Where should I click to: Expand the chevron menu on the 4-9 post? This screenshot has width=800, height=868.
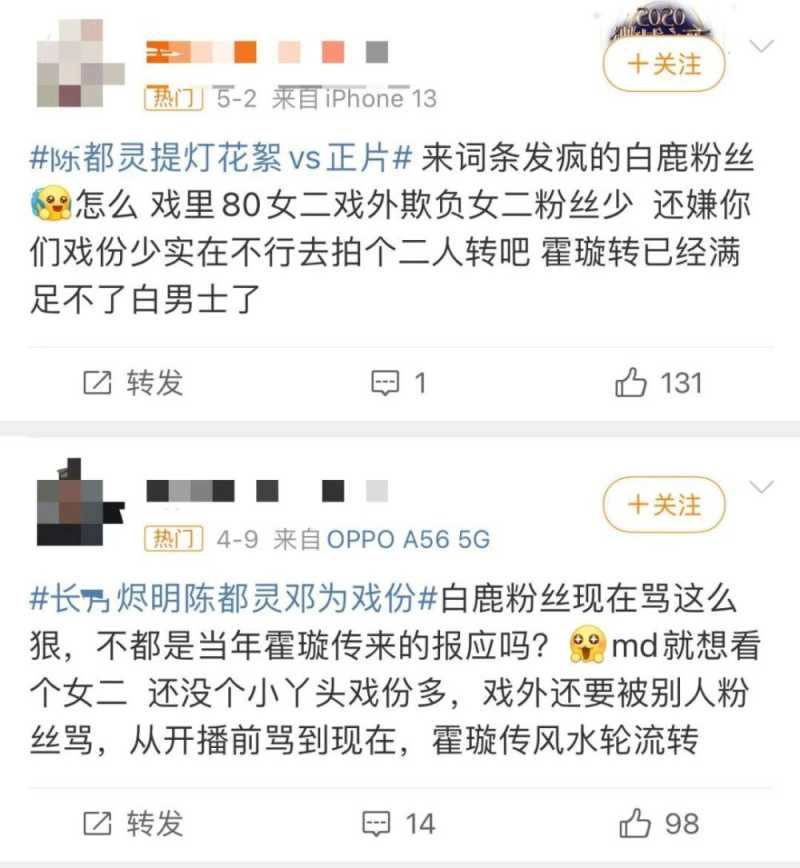tap(762, 487)
